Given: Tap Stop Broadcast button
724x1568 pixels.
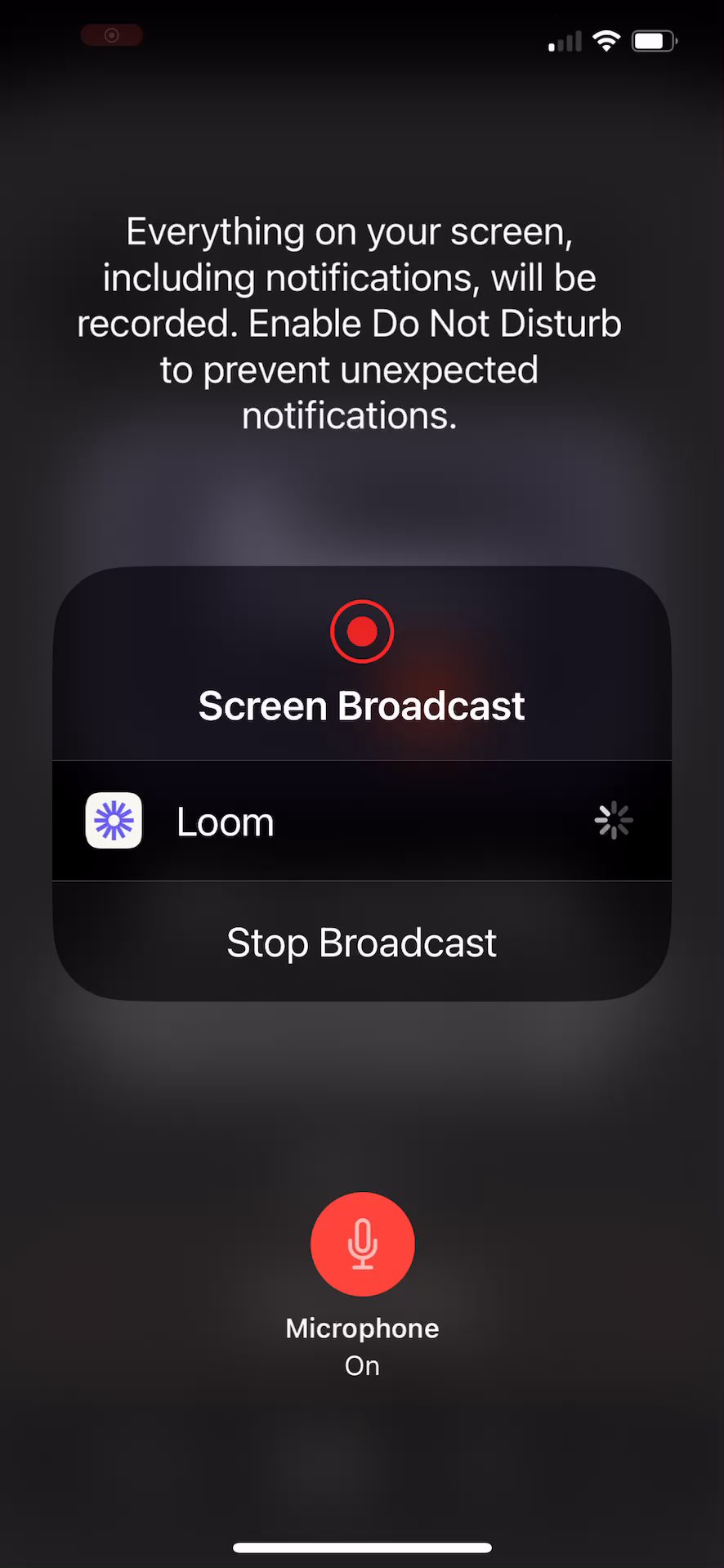Looking at the screenshot, I should click(361, 942).
